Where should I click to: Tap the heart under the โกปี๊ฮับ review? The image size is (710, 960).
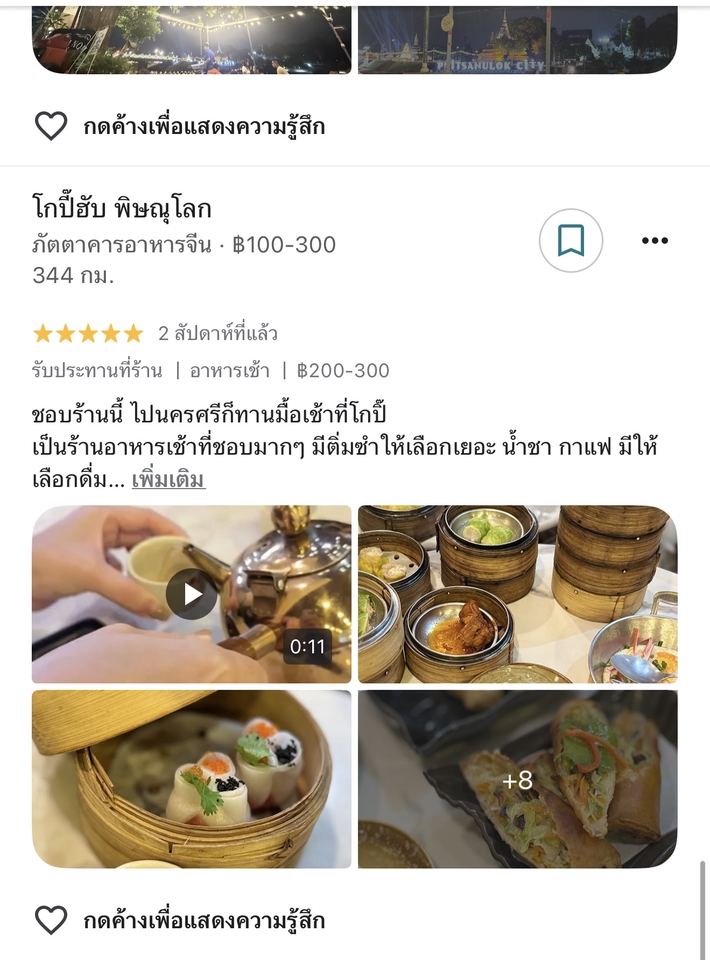point(51,920)
